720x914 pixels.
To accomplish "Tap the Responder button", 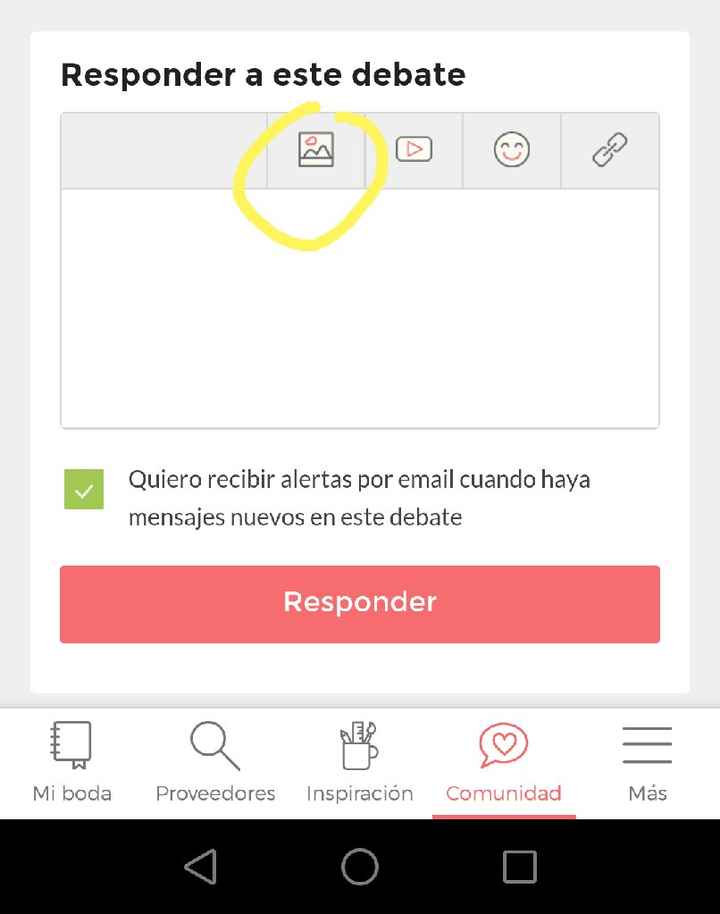I will click(360, 603).
